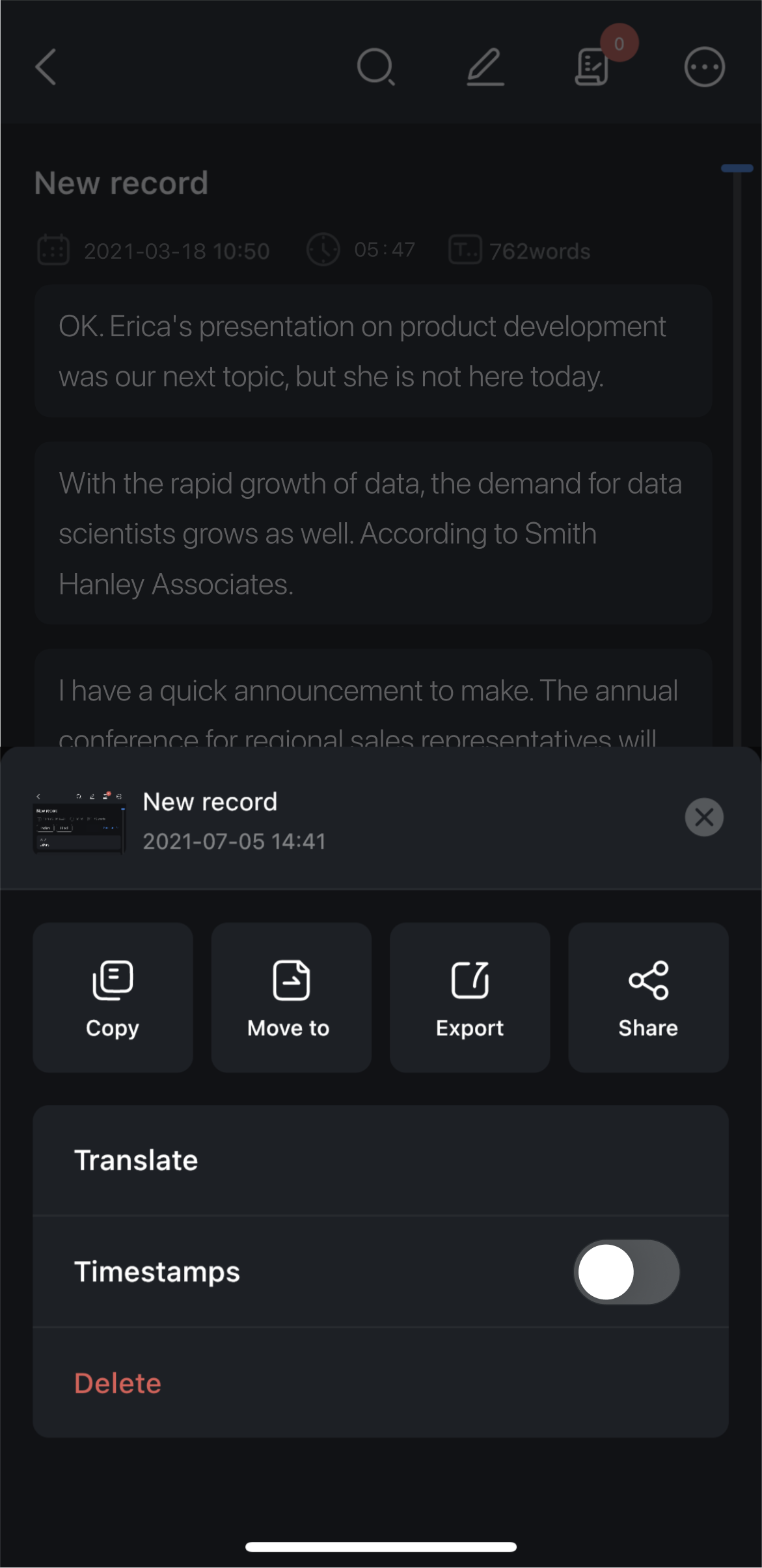Copy the record text
The image size is (762, 1568).
pos(113,997)
